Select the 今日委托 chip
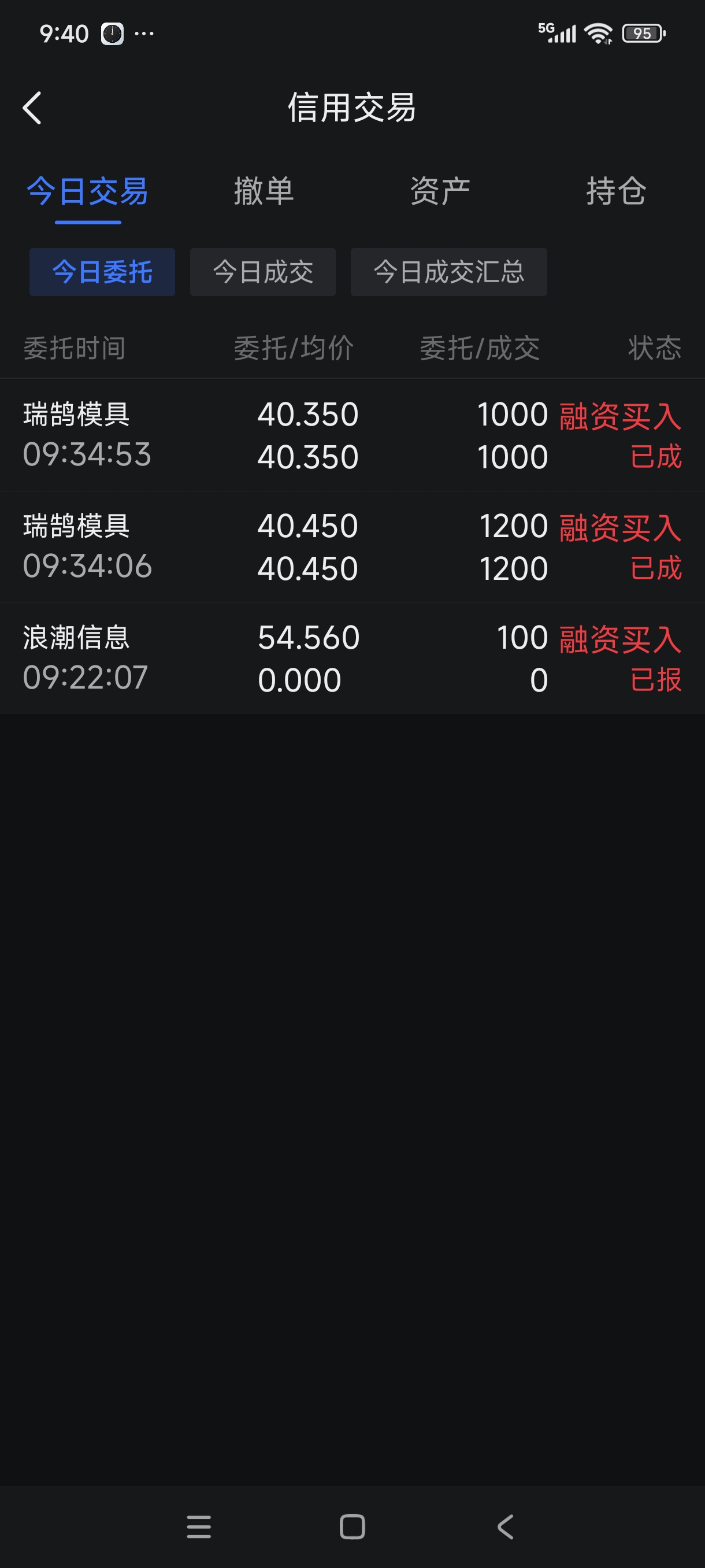 pos(102,272)
